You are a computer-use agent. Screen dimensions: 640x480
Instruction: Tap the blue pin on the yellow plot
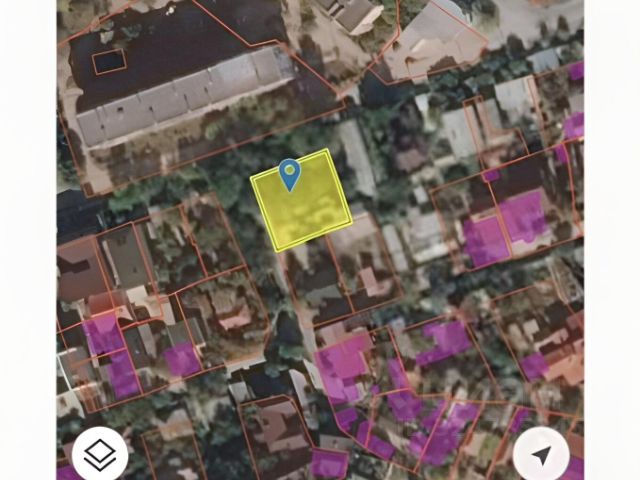point(290,174)
